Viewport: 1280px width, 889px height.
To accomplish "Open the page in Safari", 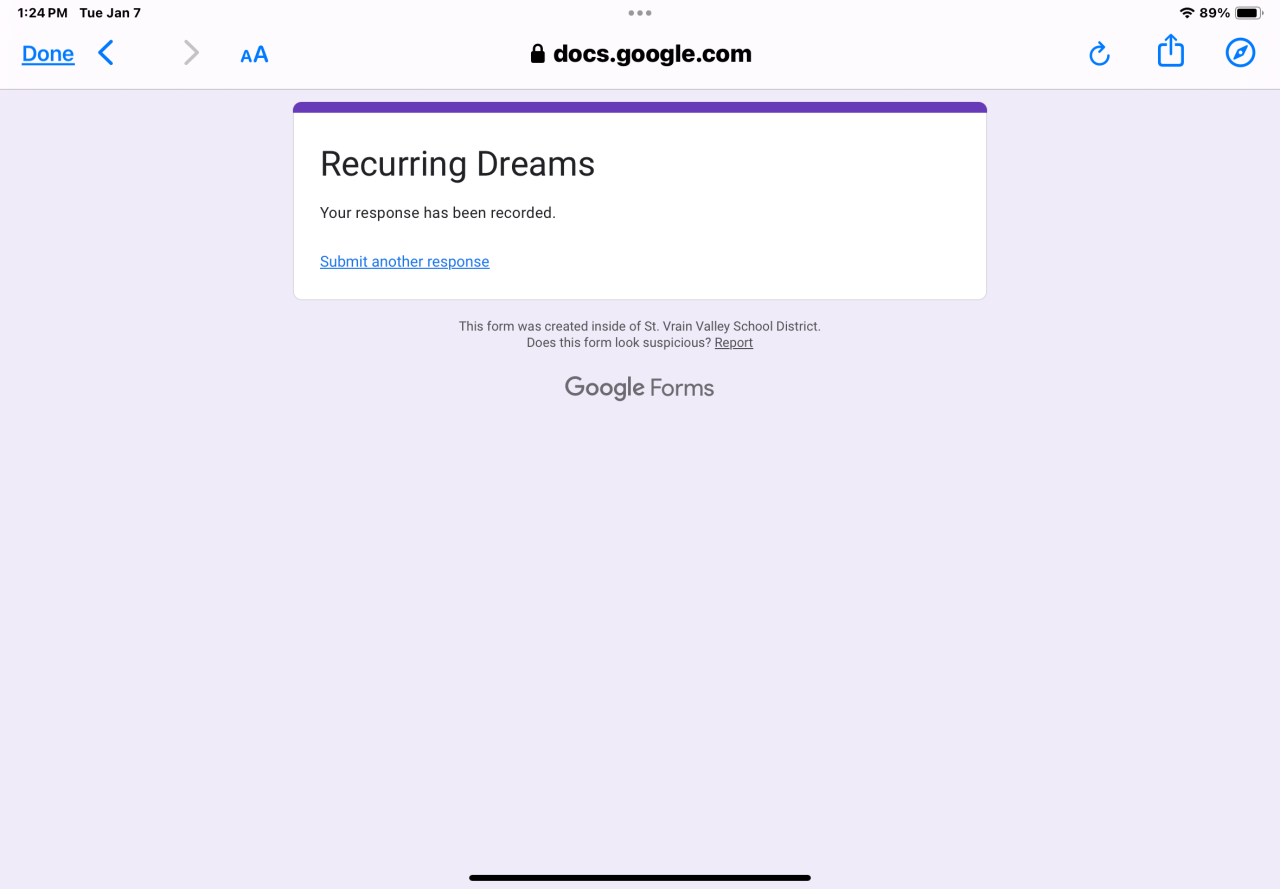I will [x=1240, y=53].
